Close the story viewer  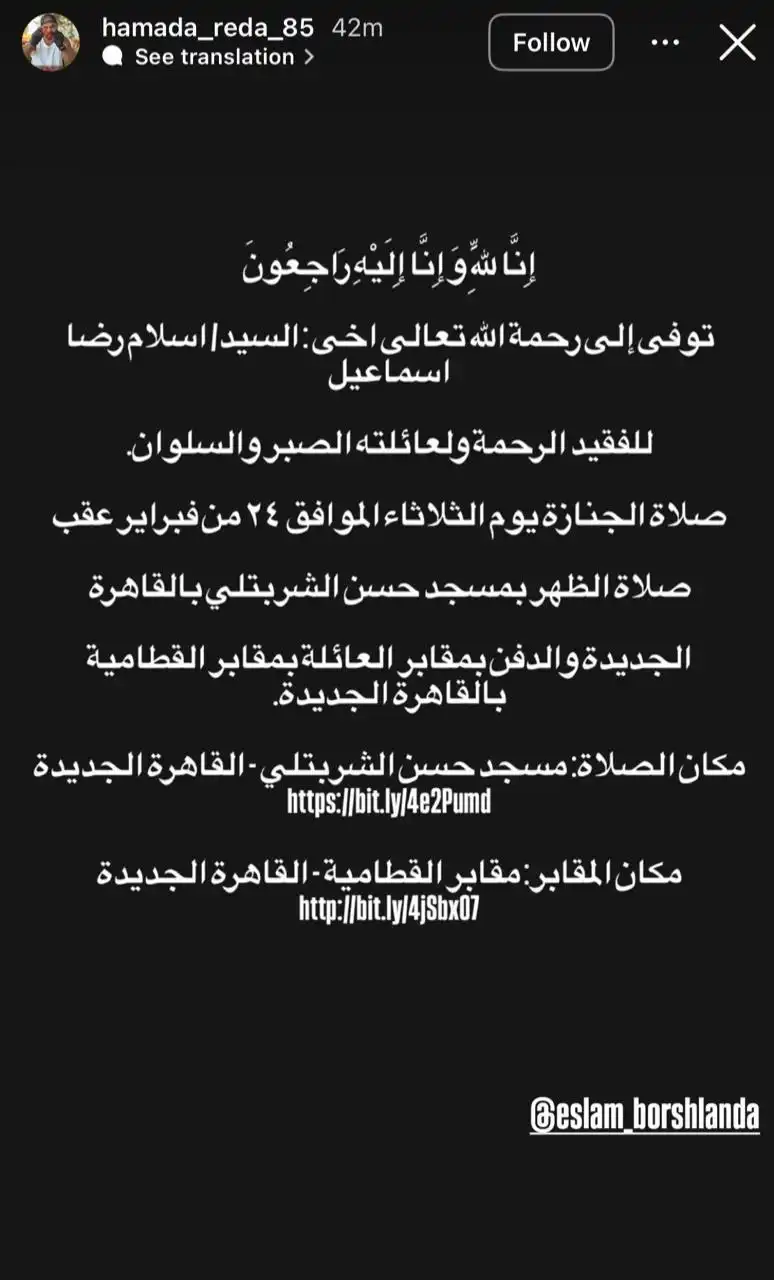tap(738, 42)
